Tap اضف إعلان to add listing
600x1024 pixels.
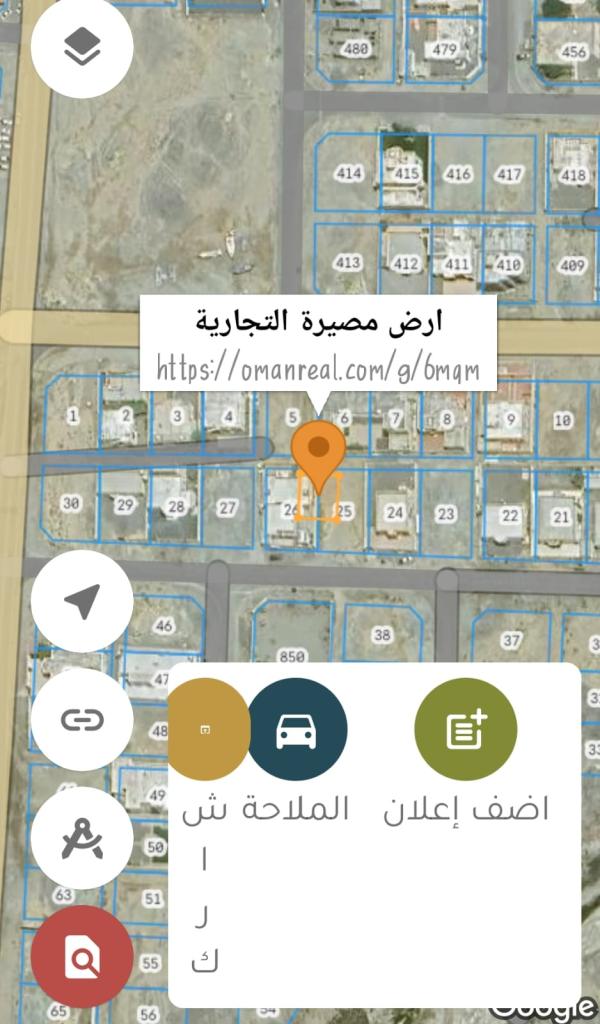[x=466, y=730]
